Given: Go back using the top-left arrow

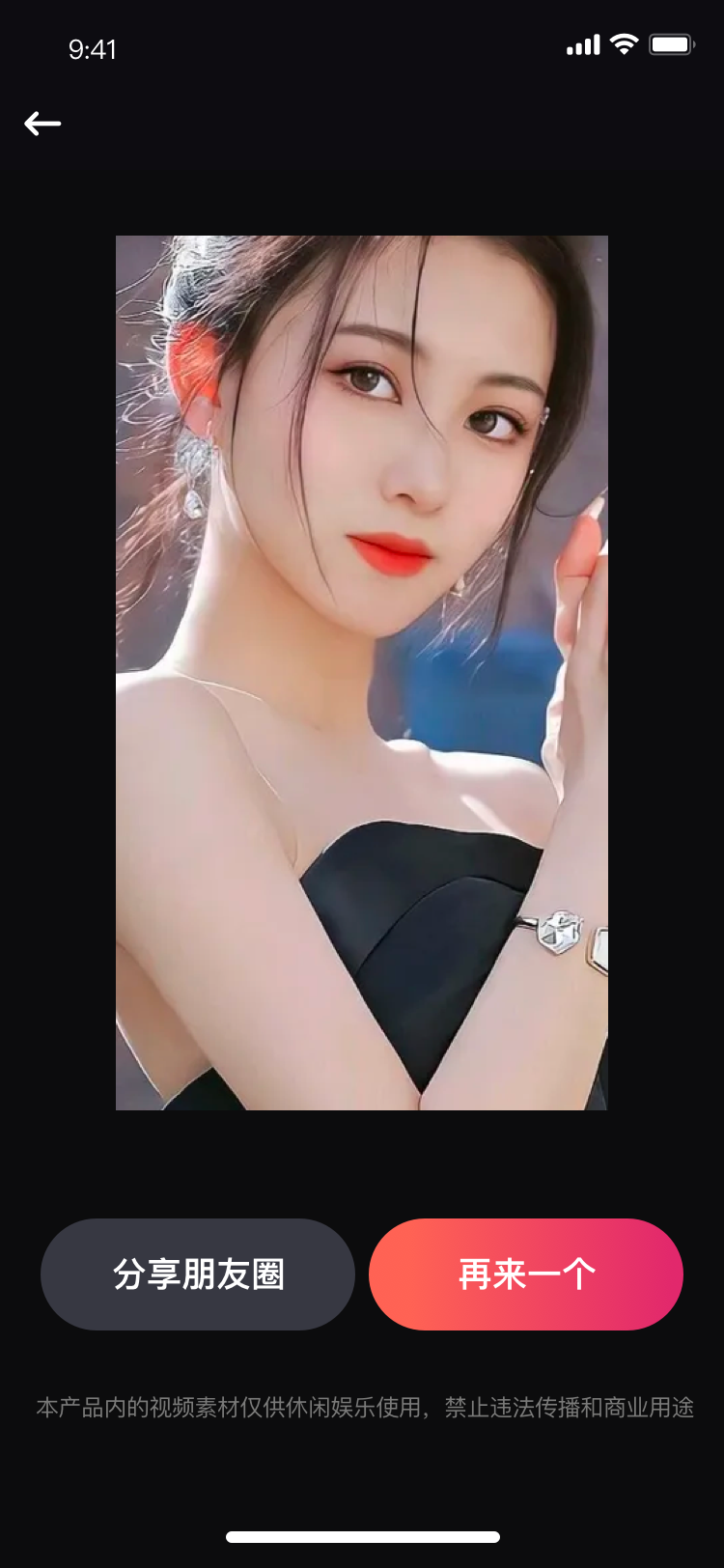Looking at the screenshot, I should (x=42, y=124).
